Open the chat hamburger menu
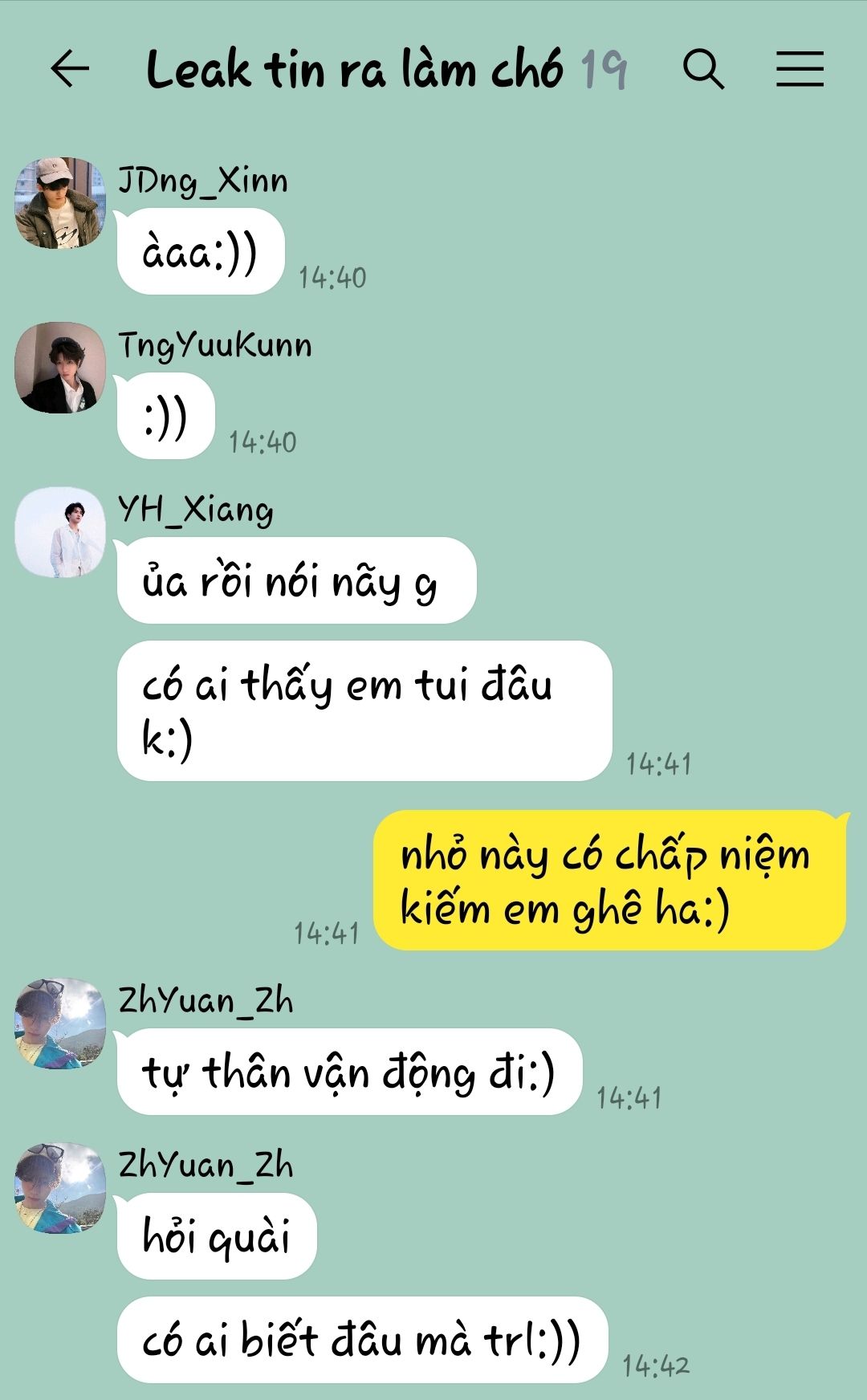867x1400 pixels. click(x=800, y=69)
